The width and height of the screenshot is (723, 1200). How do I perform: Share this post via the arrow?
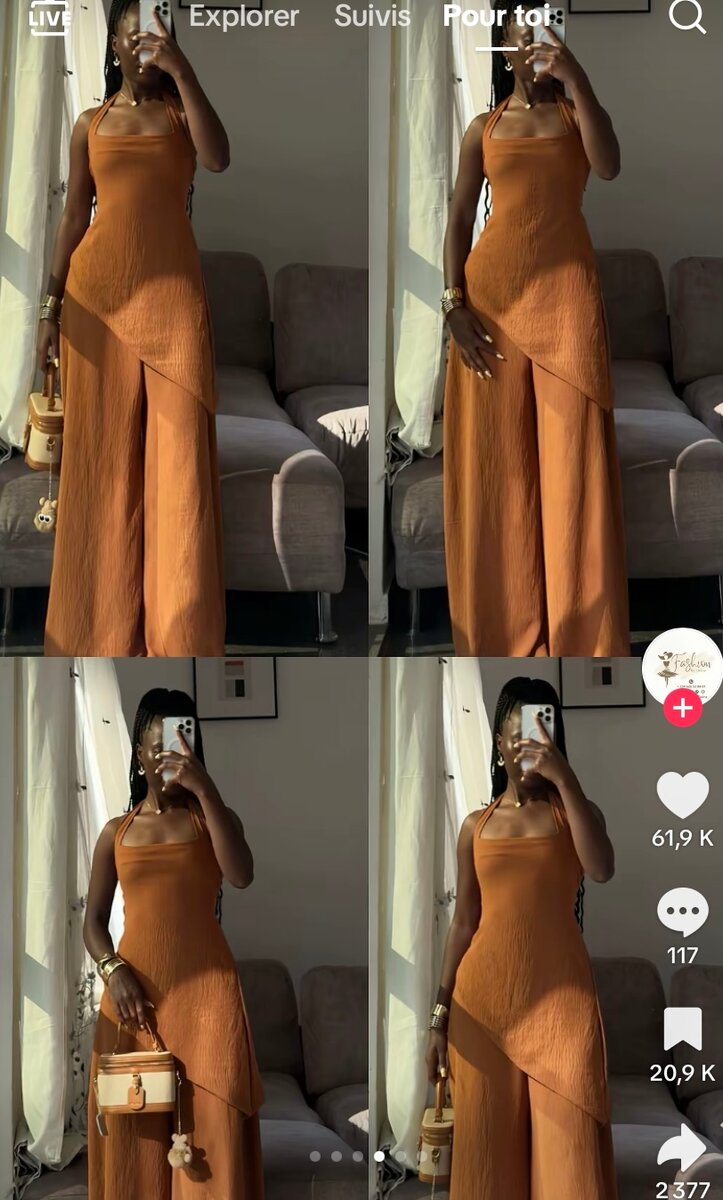[682, 1148]
